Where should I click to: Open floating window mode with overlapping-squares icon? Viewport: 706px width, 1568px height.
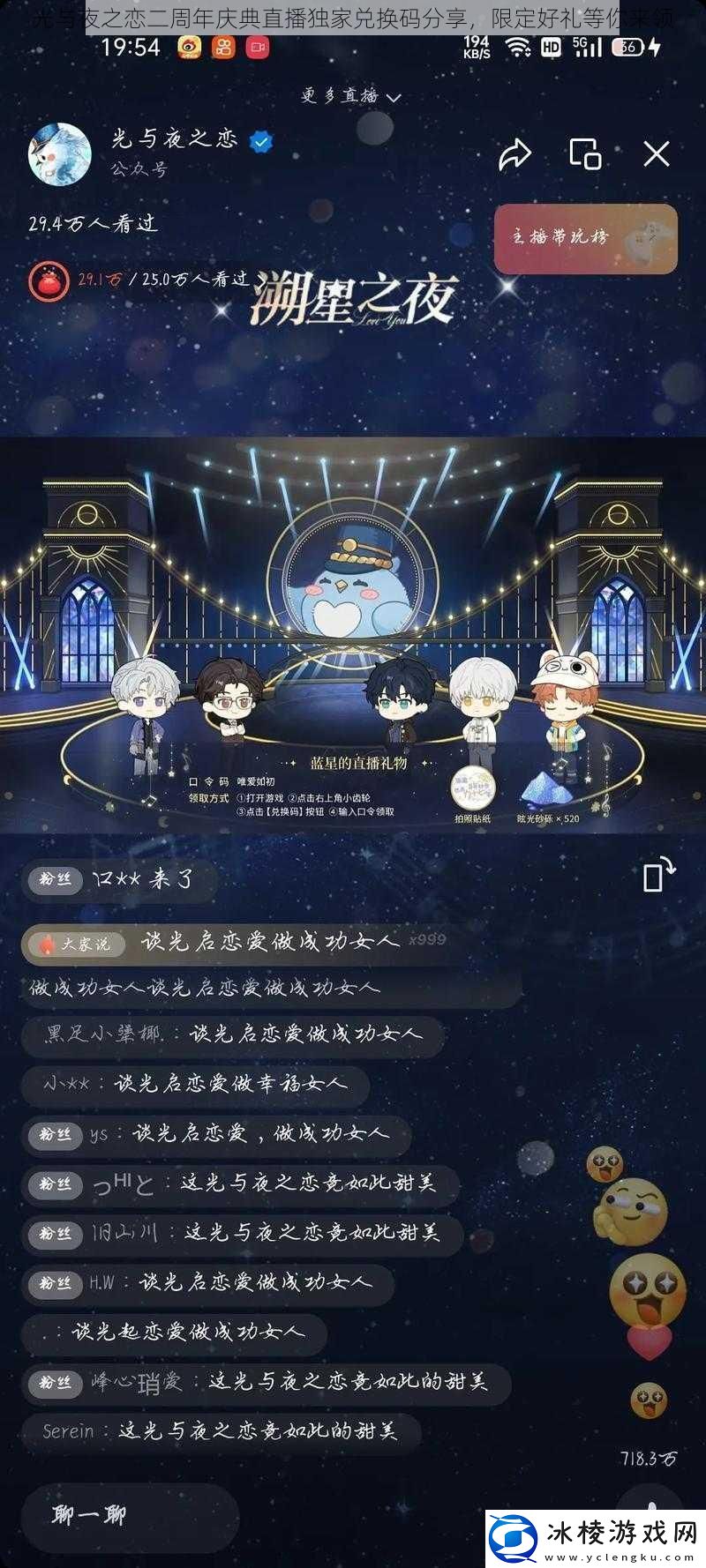click(584, 155)
